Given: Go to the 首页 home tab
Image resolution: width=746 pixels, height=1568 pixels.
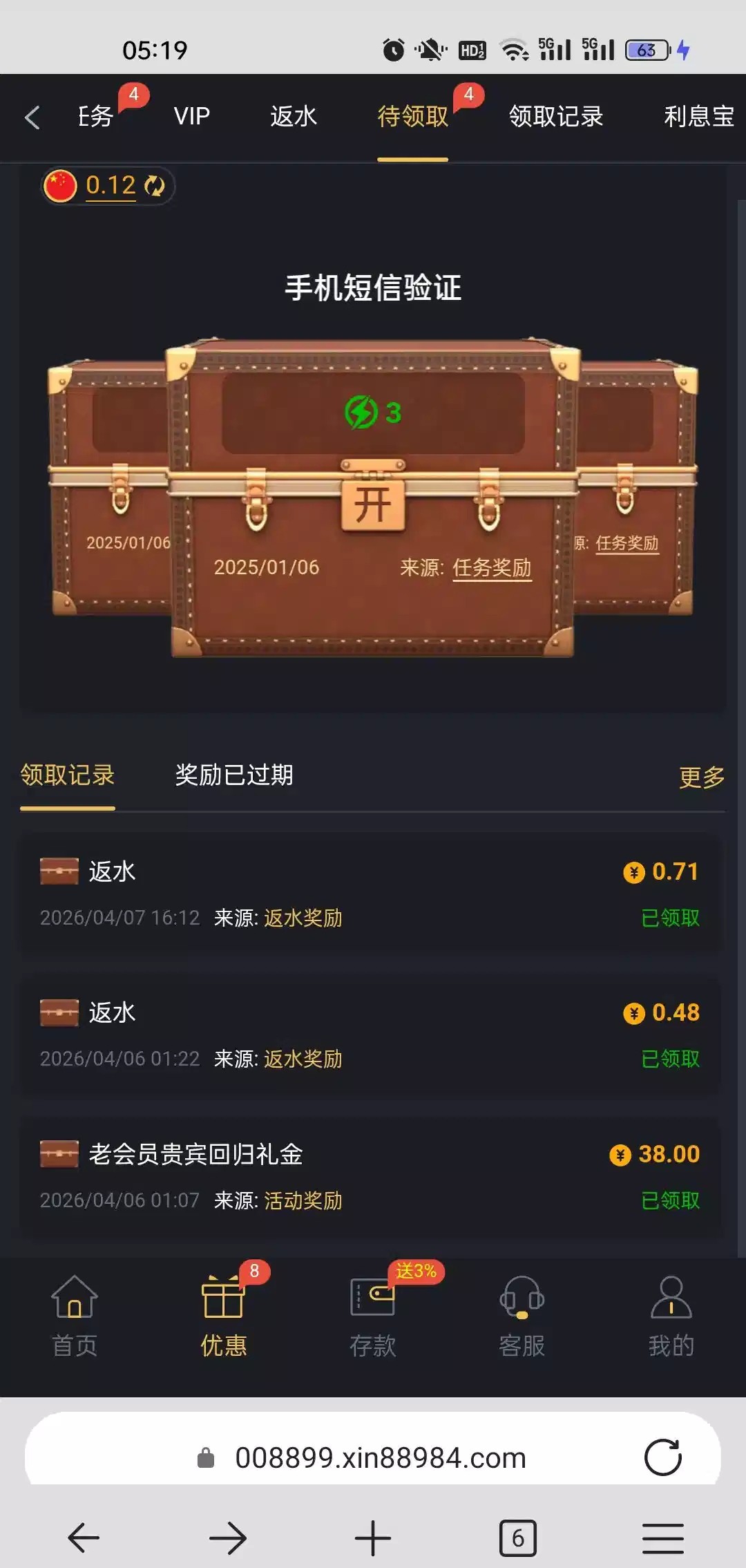Looking at the screenshot, I should tap(75, 1316).
